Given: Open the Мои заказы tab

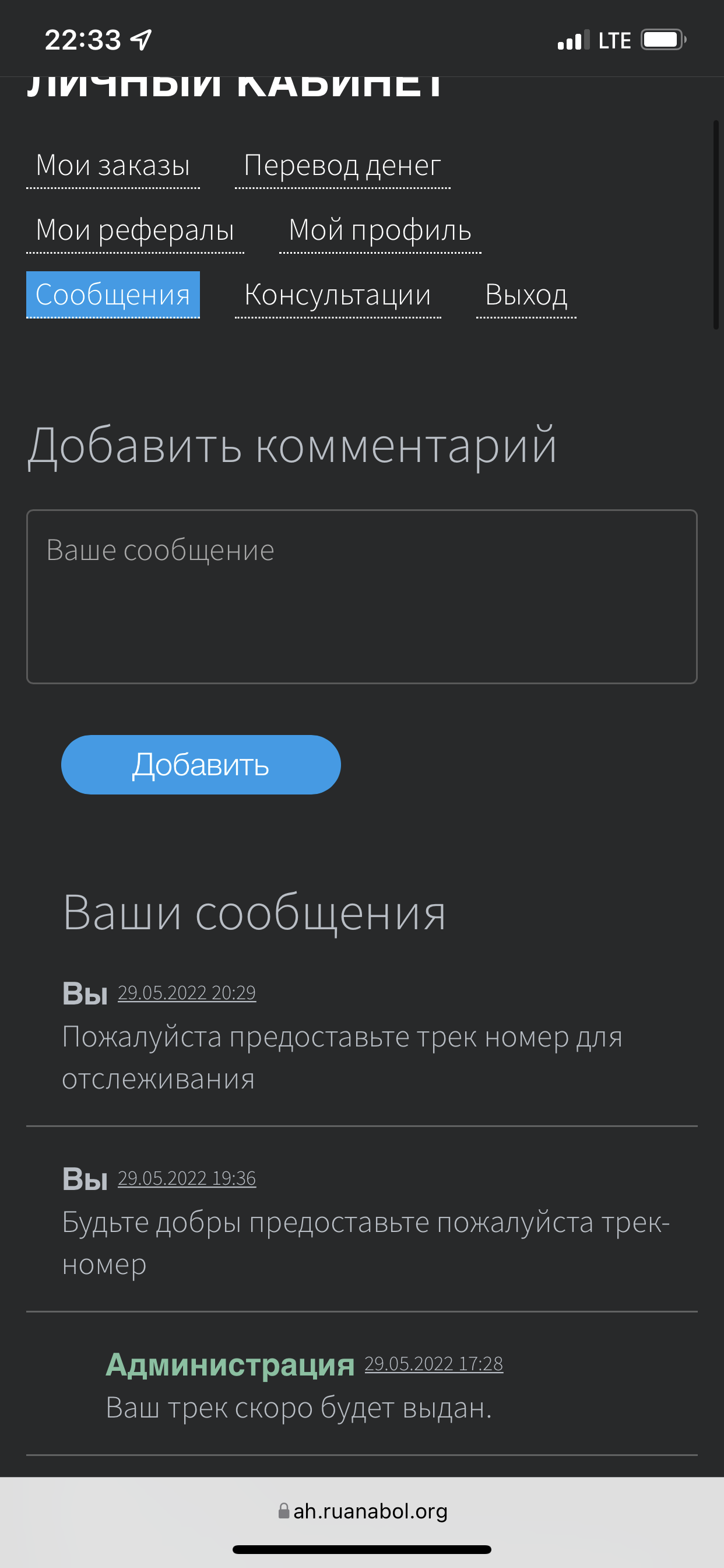Looking at the screenshot, I should point(113,166).
